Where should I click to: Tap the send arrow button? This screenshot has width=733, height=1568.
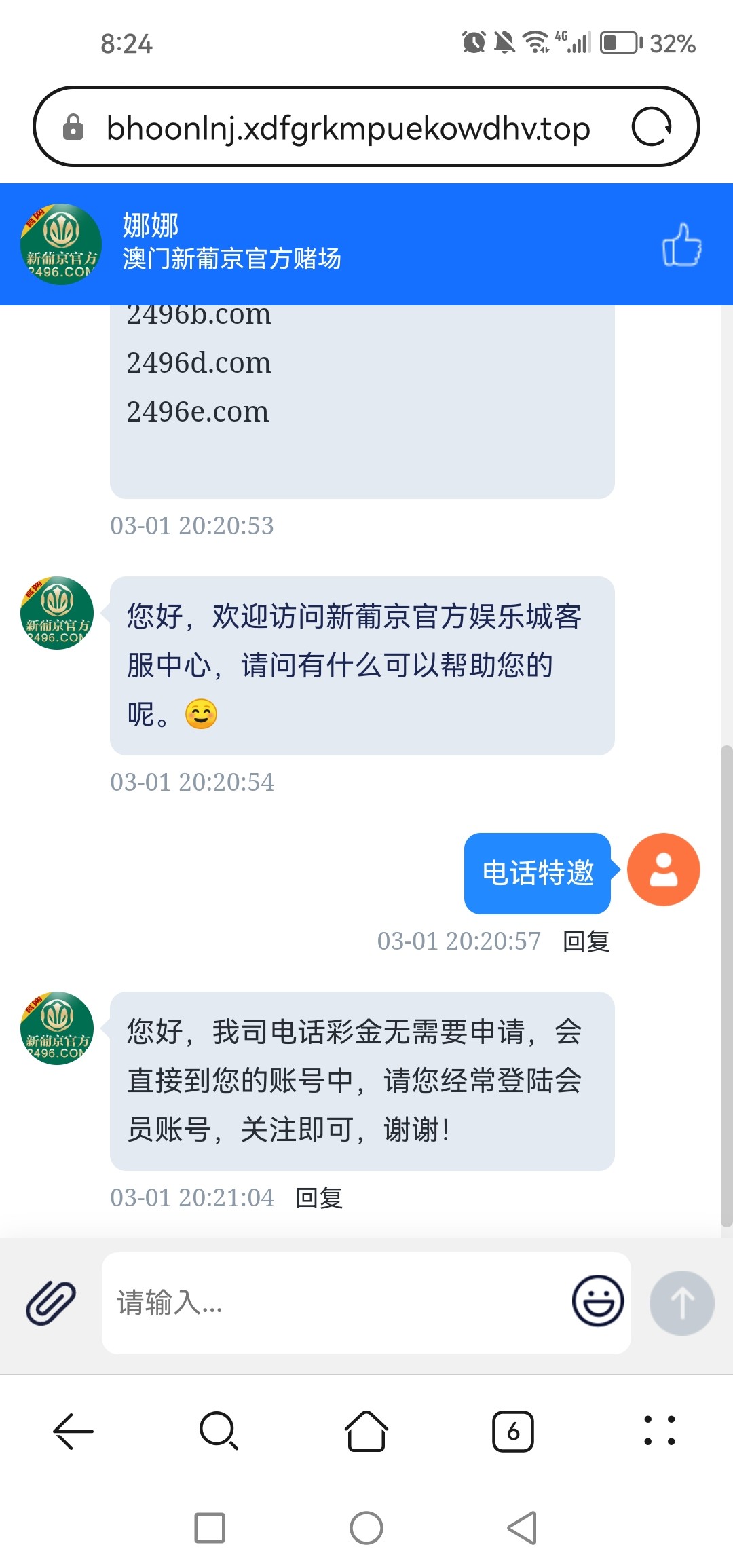point(681,1303)
